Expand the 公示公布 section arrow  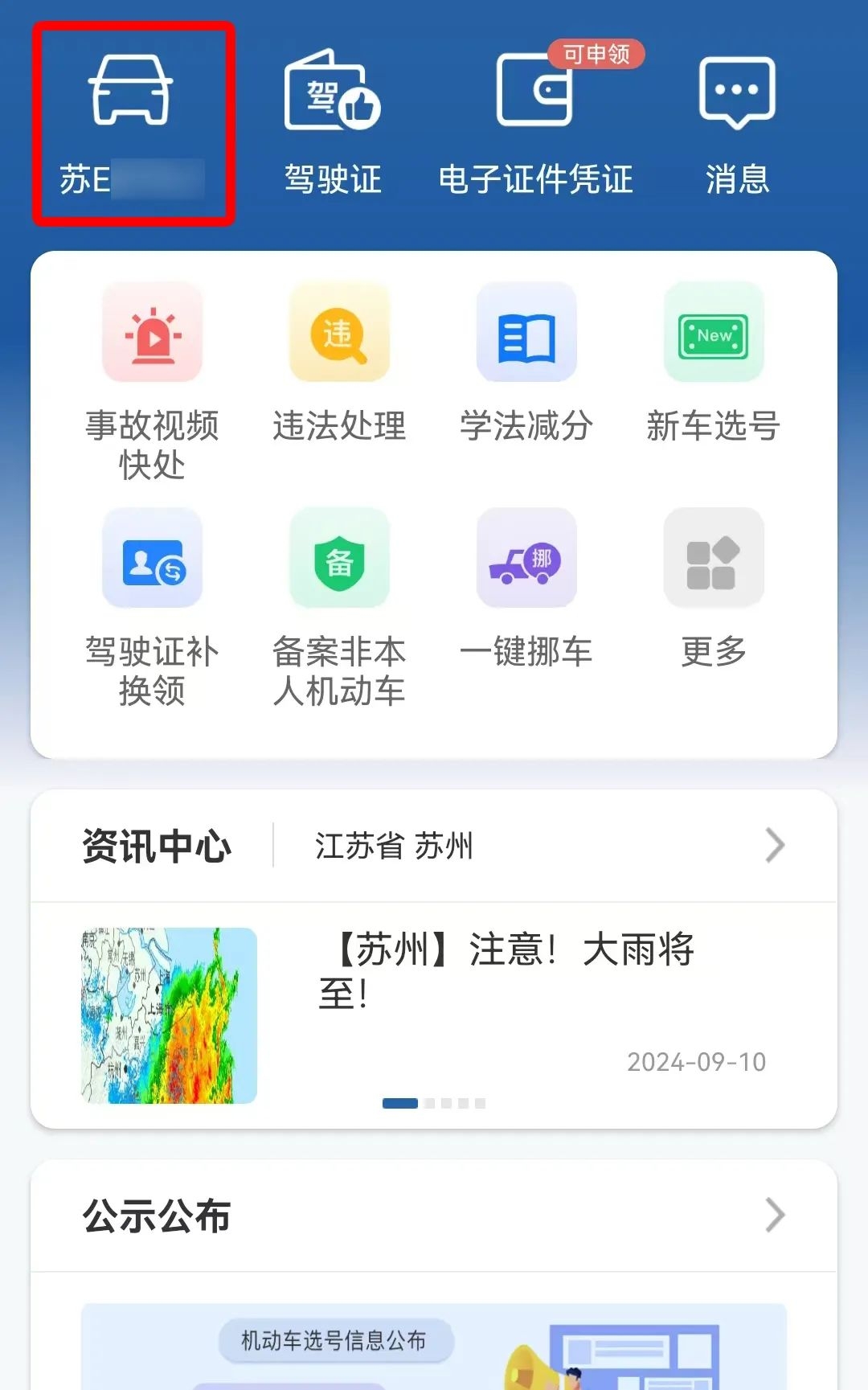point(774,1216)
